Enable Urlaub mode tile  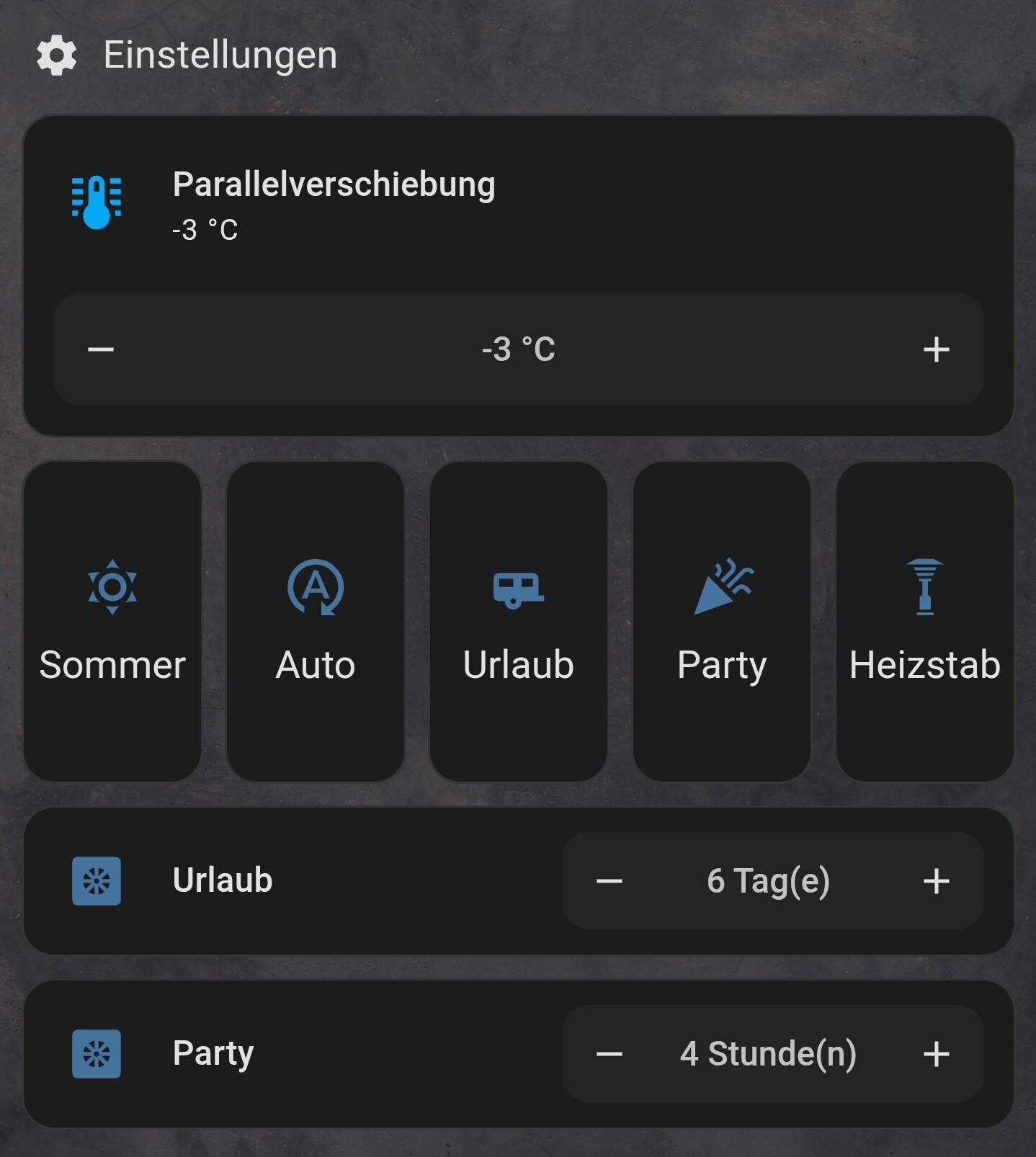point(519,622)
